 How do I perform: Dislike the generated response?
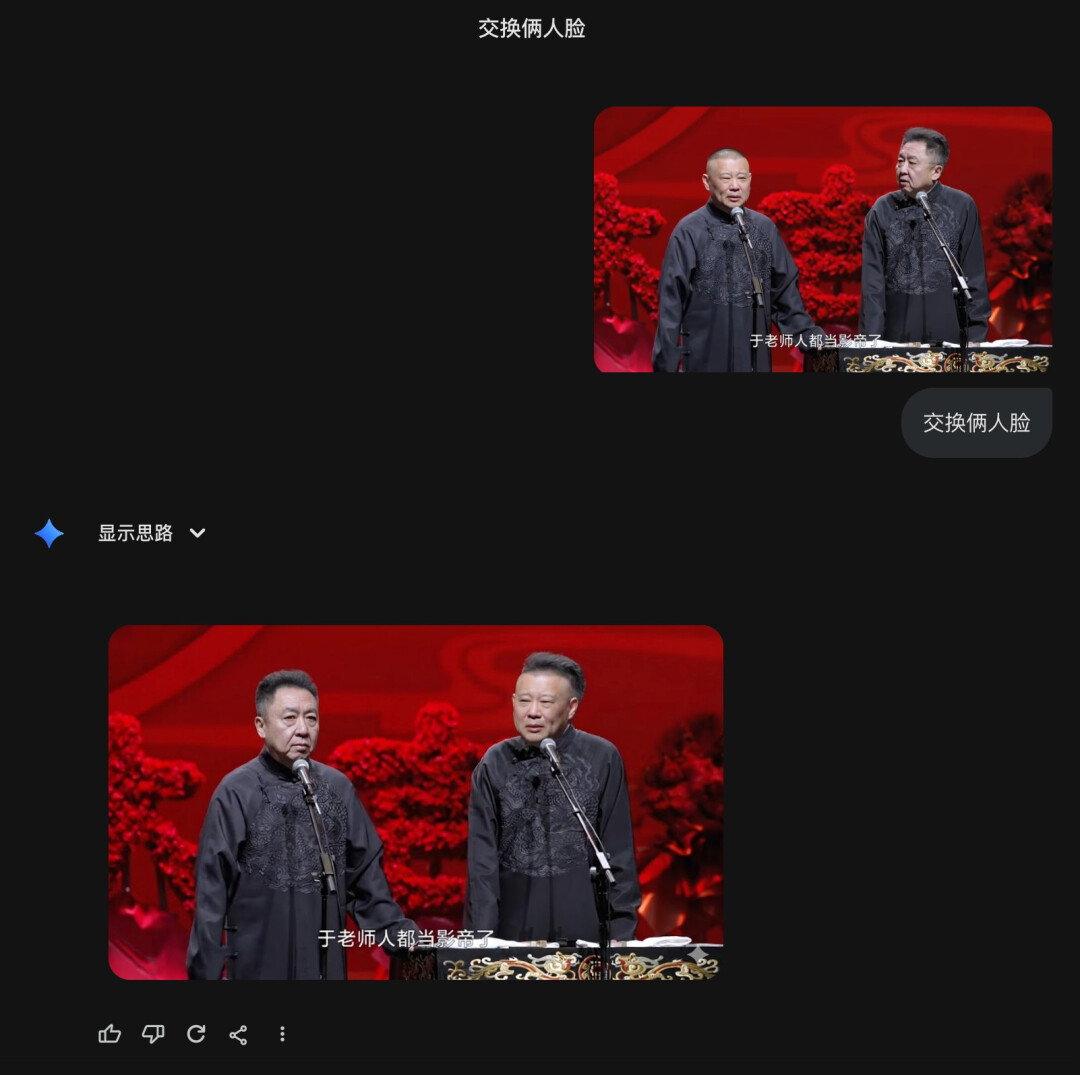(153, 1034)
